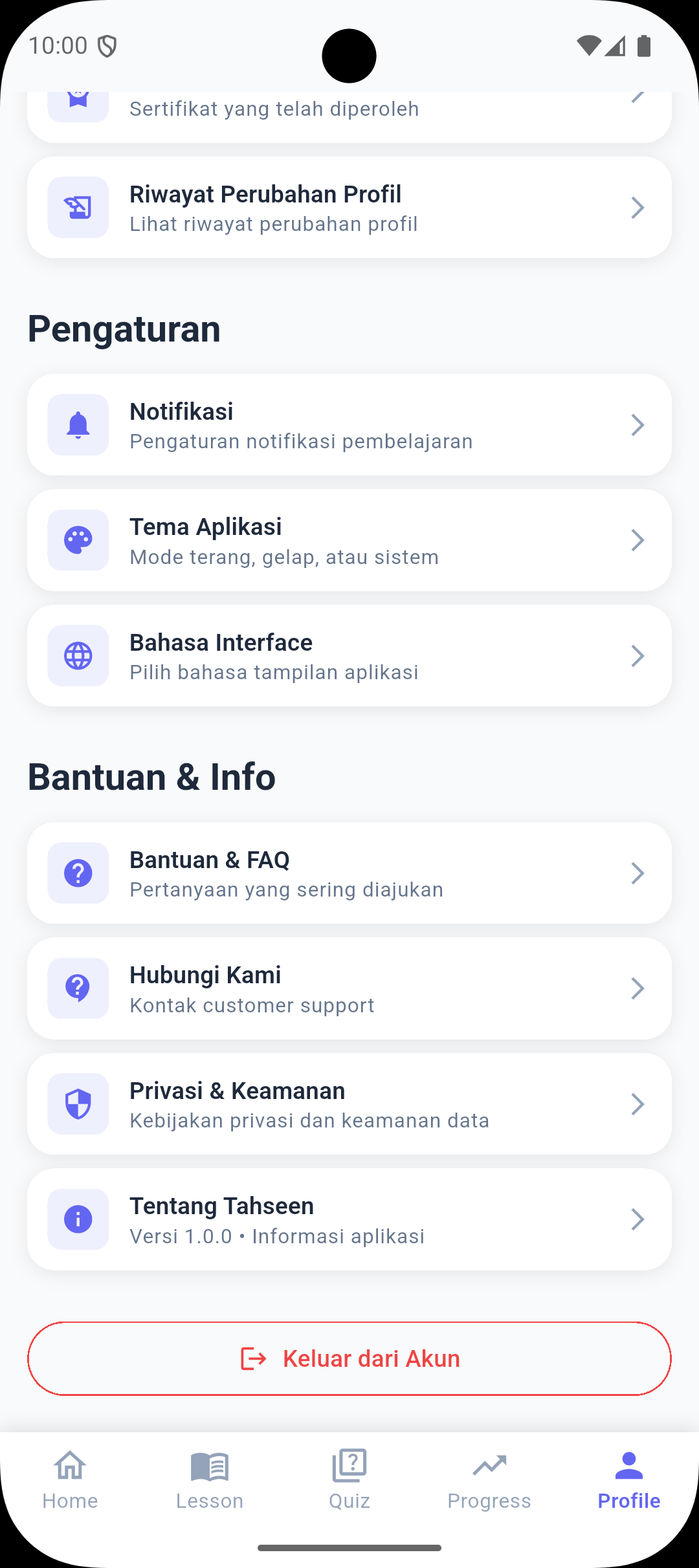This screenshot has width=699, height=1568.
Task: Tap Keluar dari Akun button
Action: [x=349, y=1358]
